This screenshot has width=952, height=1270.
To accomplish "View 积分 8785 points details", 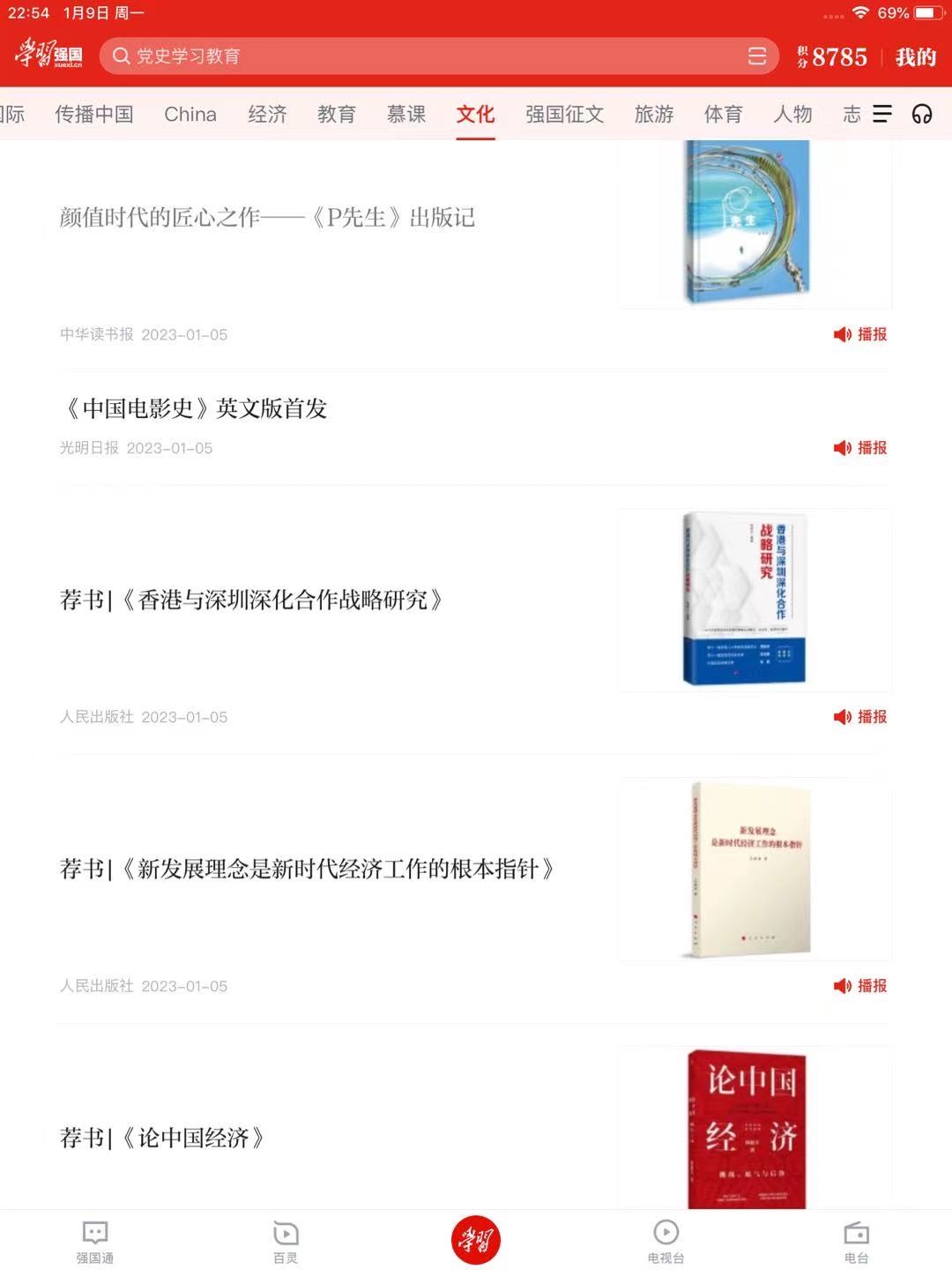I will 832,57.
